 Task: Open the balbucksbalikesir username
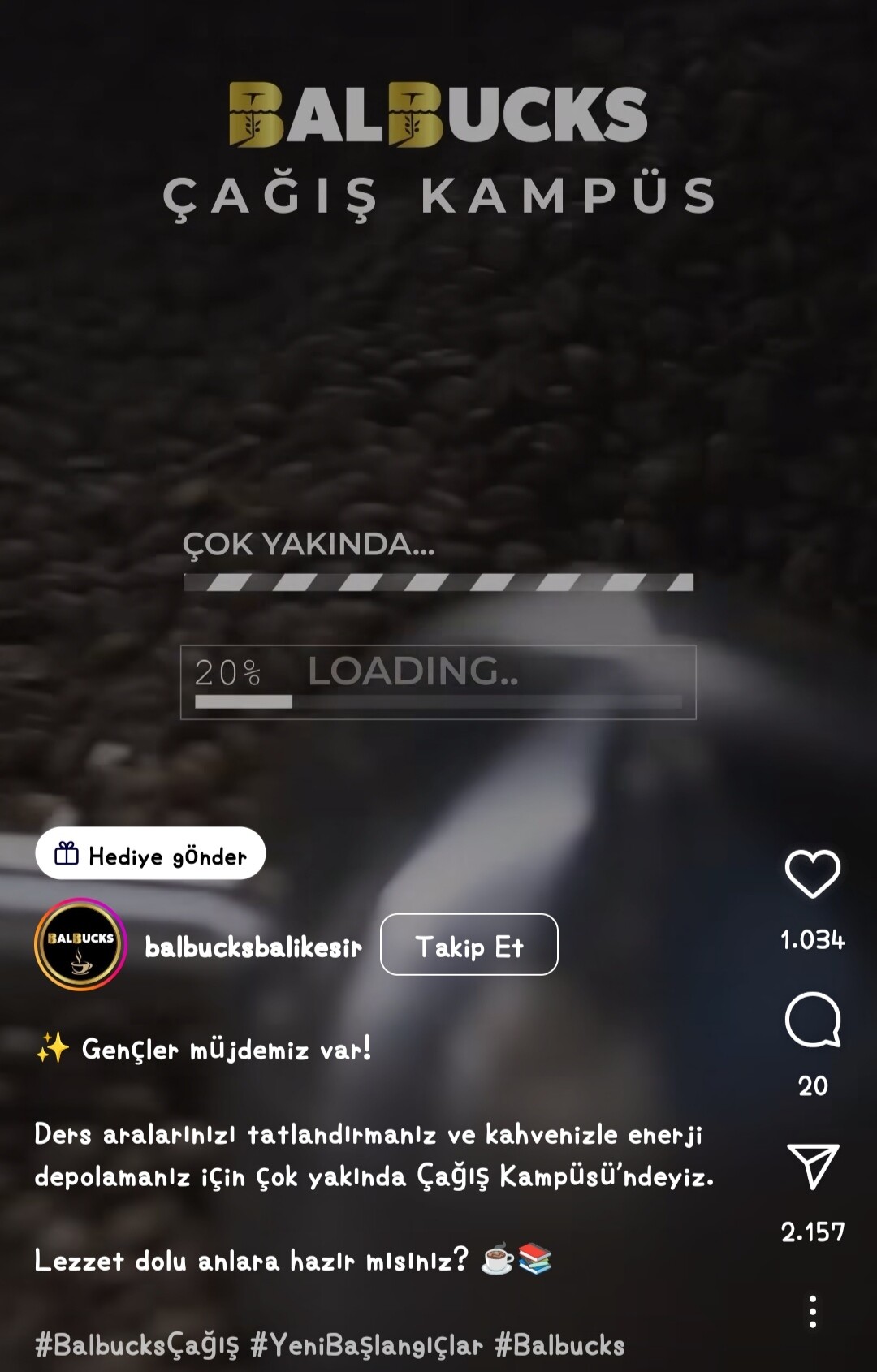[x=253, y=947]
